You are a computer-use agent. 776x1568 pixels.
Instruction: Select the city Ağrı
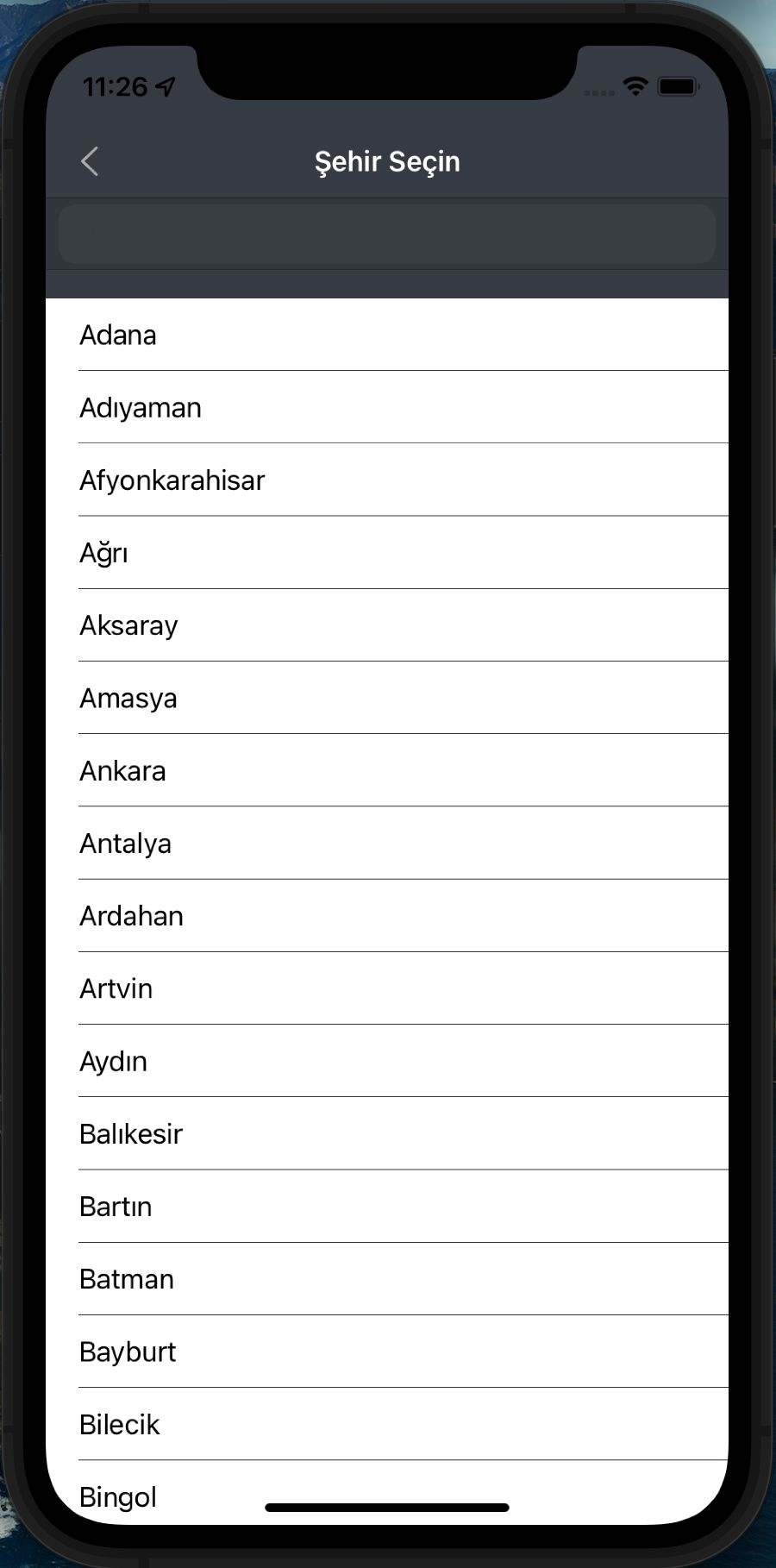tap(386, 552)
